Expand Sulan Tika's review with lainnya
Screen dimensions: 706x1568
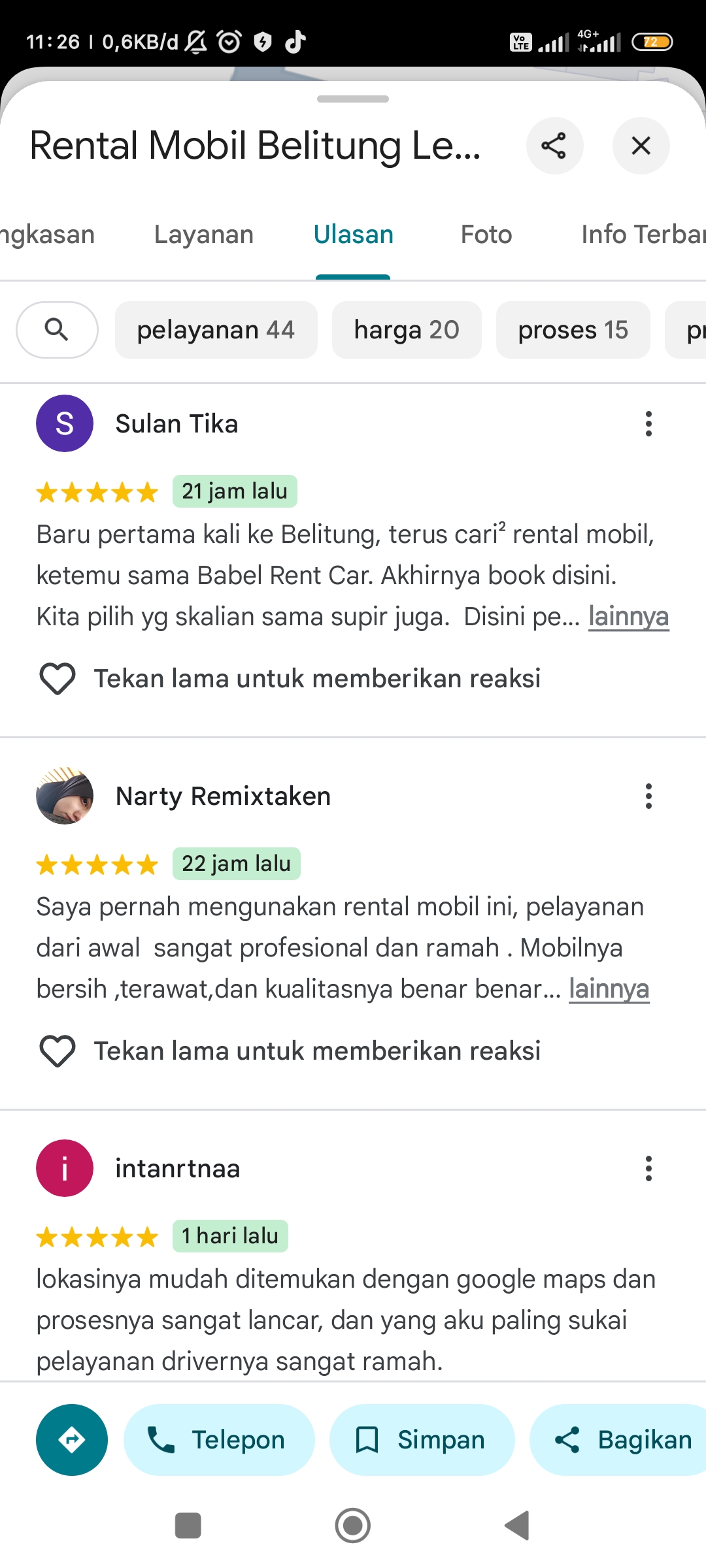tap(628, 616)
